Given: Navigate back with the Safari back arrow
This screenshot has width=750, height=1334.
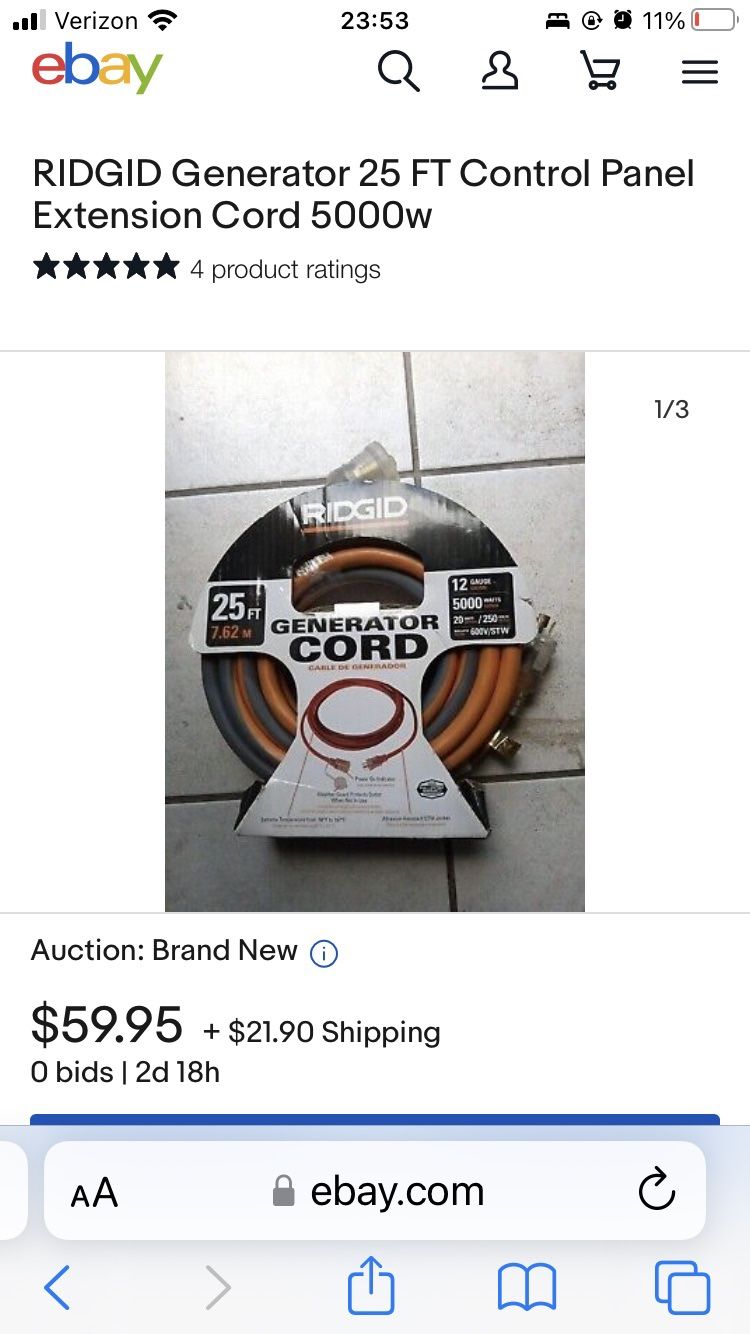Looking at the screenshot, I should [57, 1288].
